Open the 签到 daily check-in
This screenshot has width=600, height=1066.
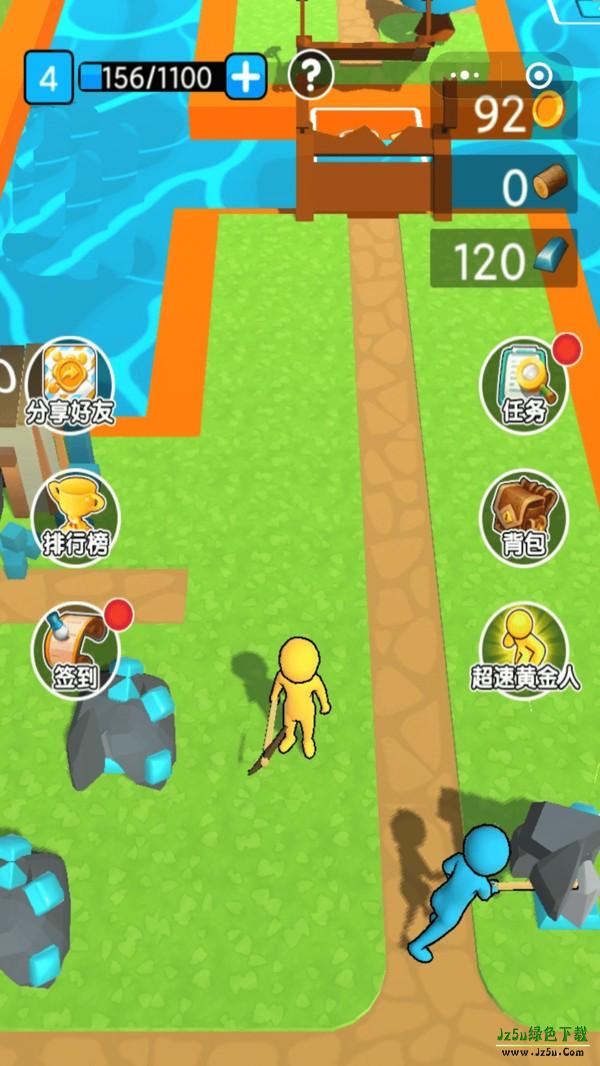(x=76, y=650)
